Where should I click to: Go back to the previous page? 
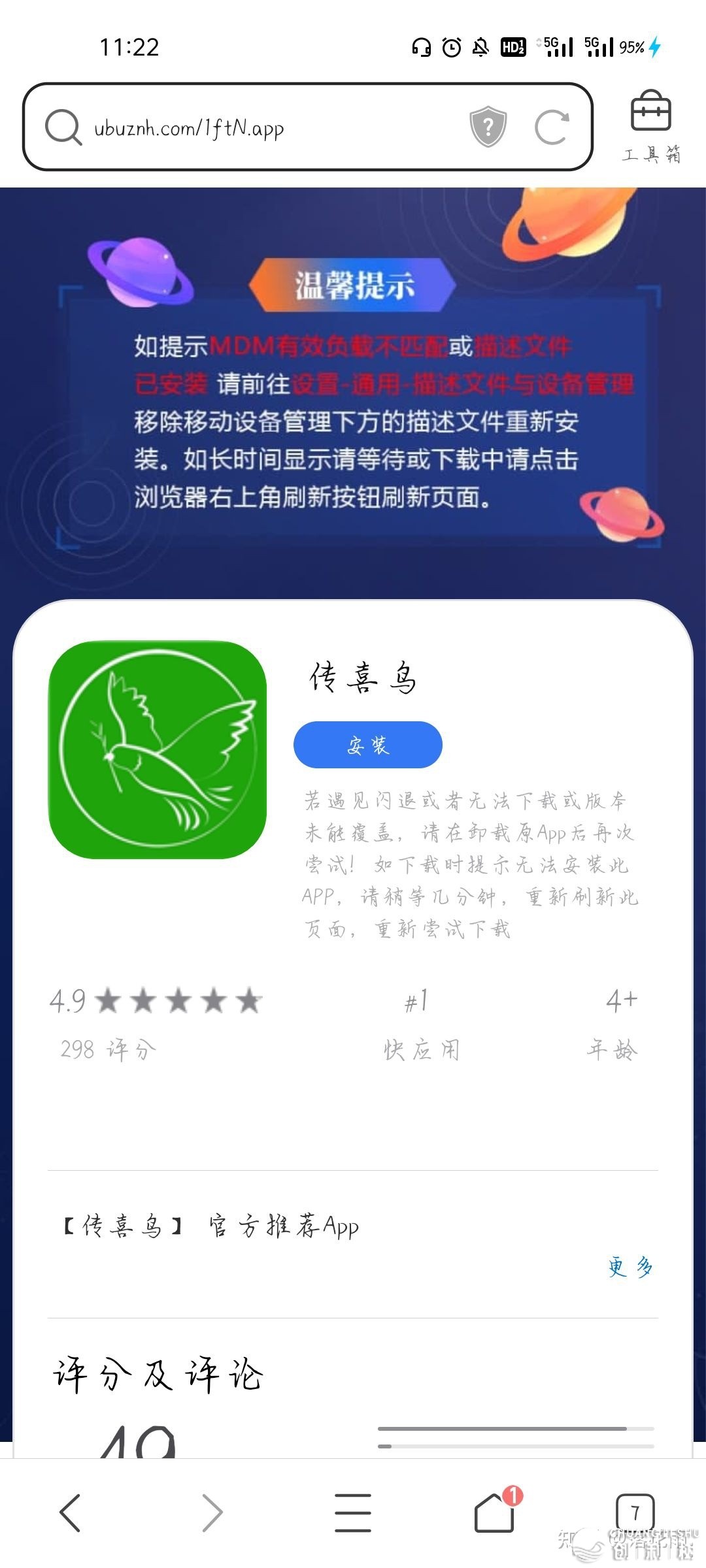coord(70,1512)
